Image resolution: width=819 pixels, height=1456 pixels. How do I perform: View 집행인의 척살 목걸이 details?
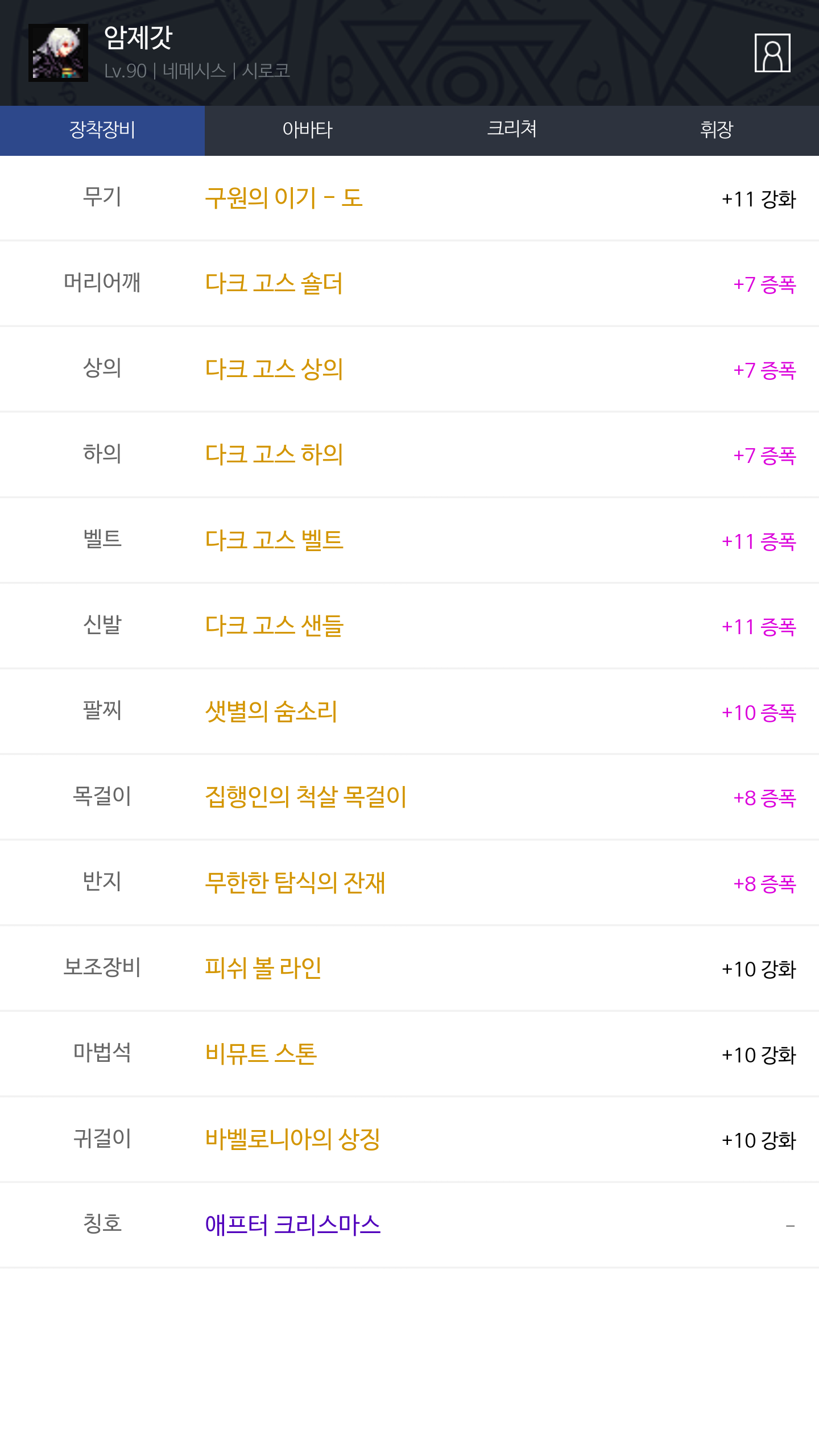409,797
